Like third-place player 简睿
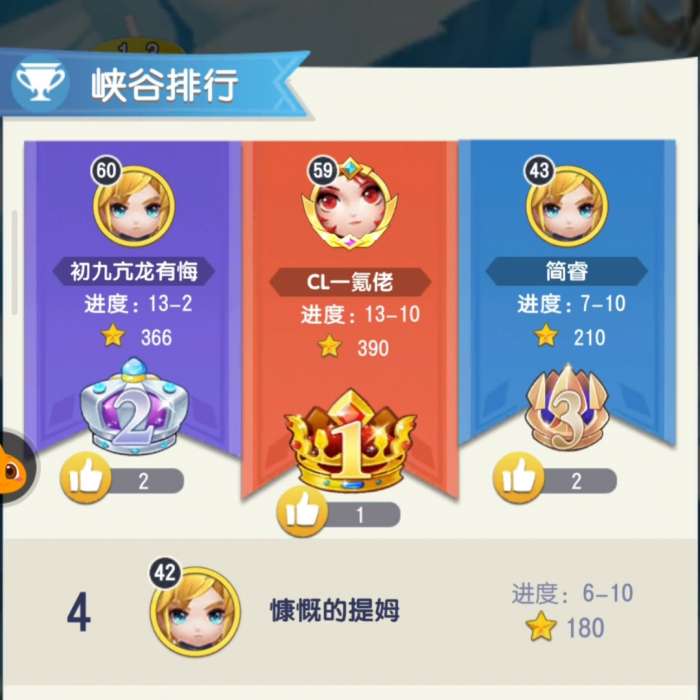700x700 pixels. 519,480
